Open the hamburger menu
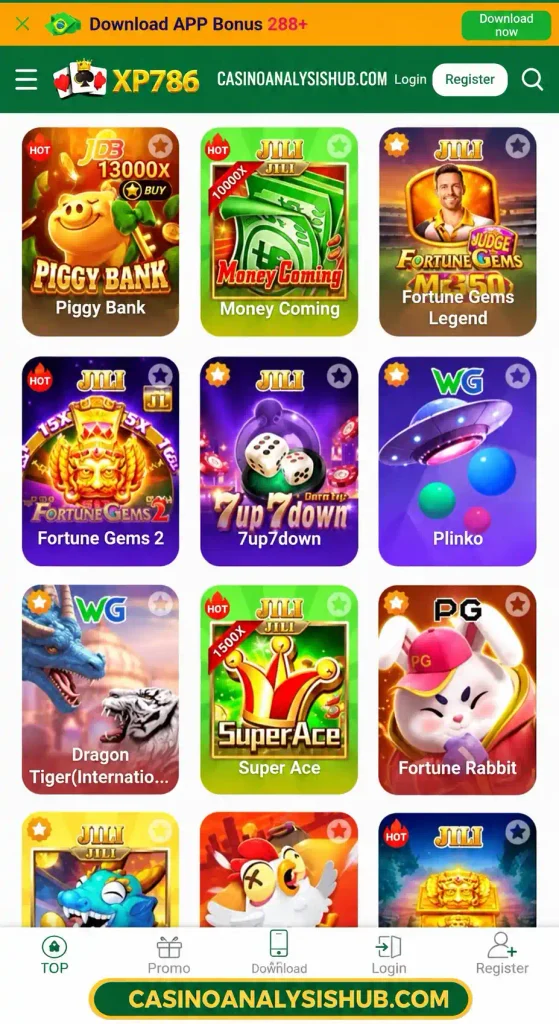The image size is (559, 1024). [27, 80]
